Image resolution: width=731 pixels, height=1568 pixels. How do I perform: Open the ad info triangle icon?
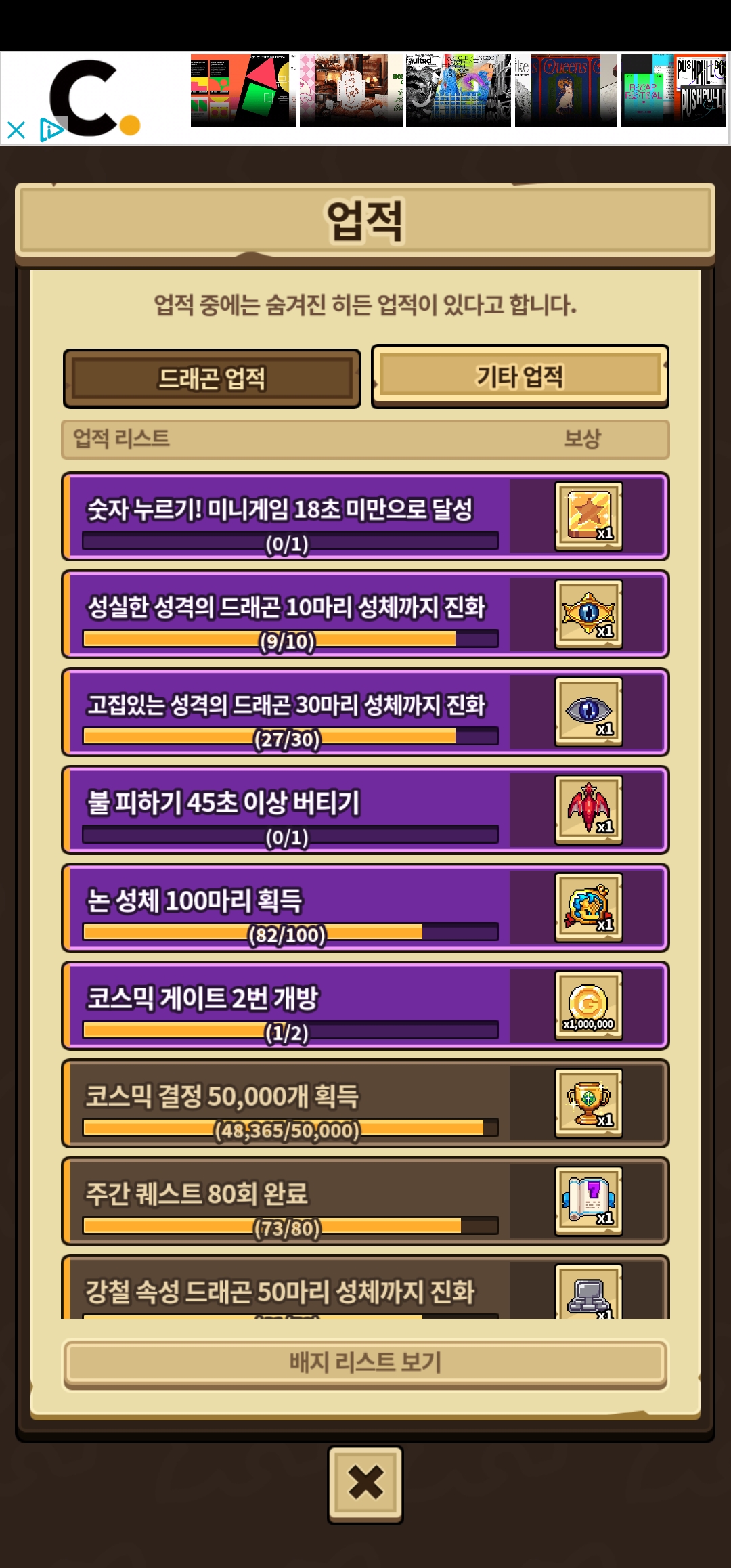[x=50, y=129]
